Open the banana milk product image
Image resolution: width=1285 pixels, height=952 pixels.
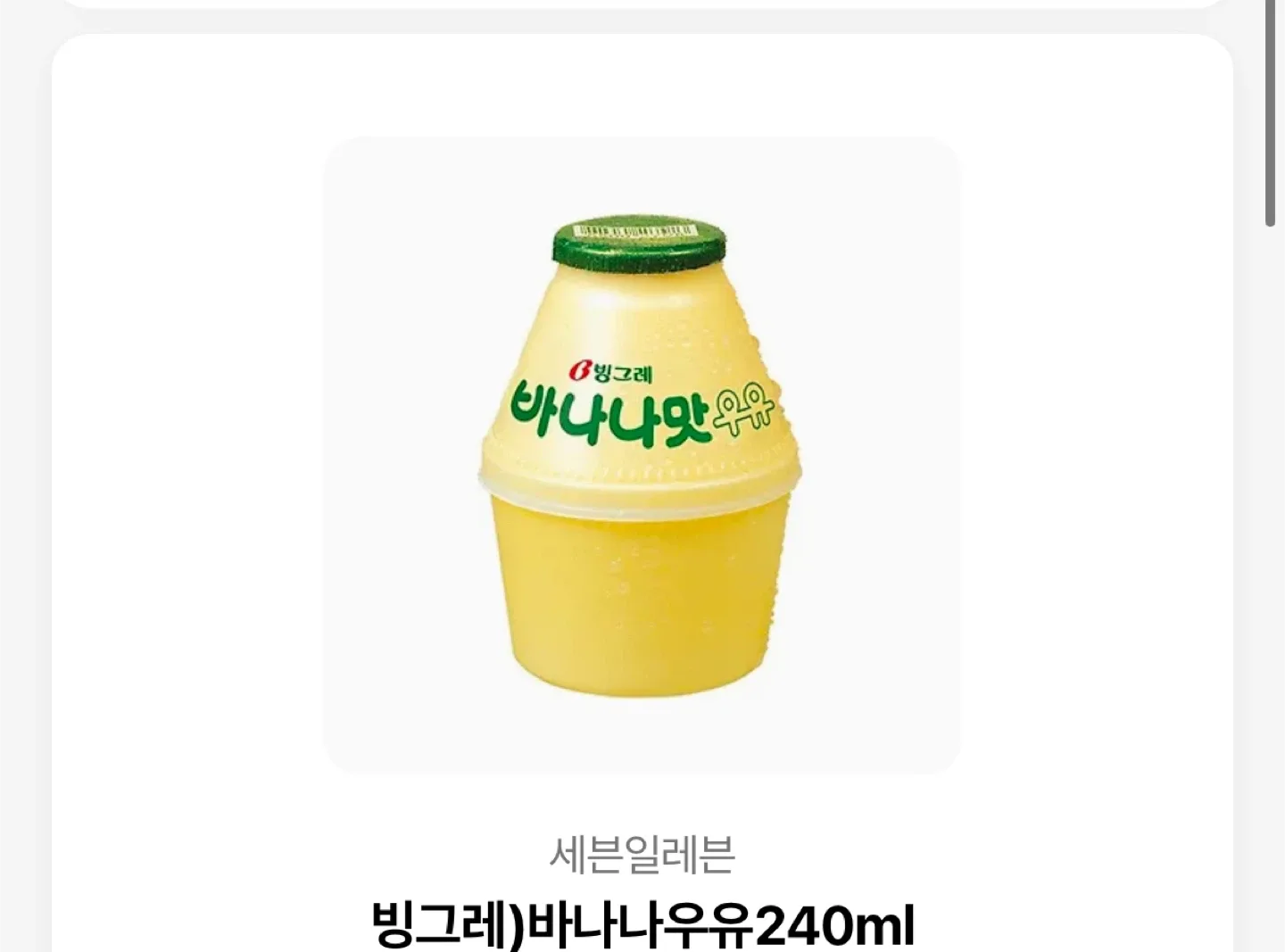642,455
